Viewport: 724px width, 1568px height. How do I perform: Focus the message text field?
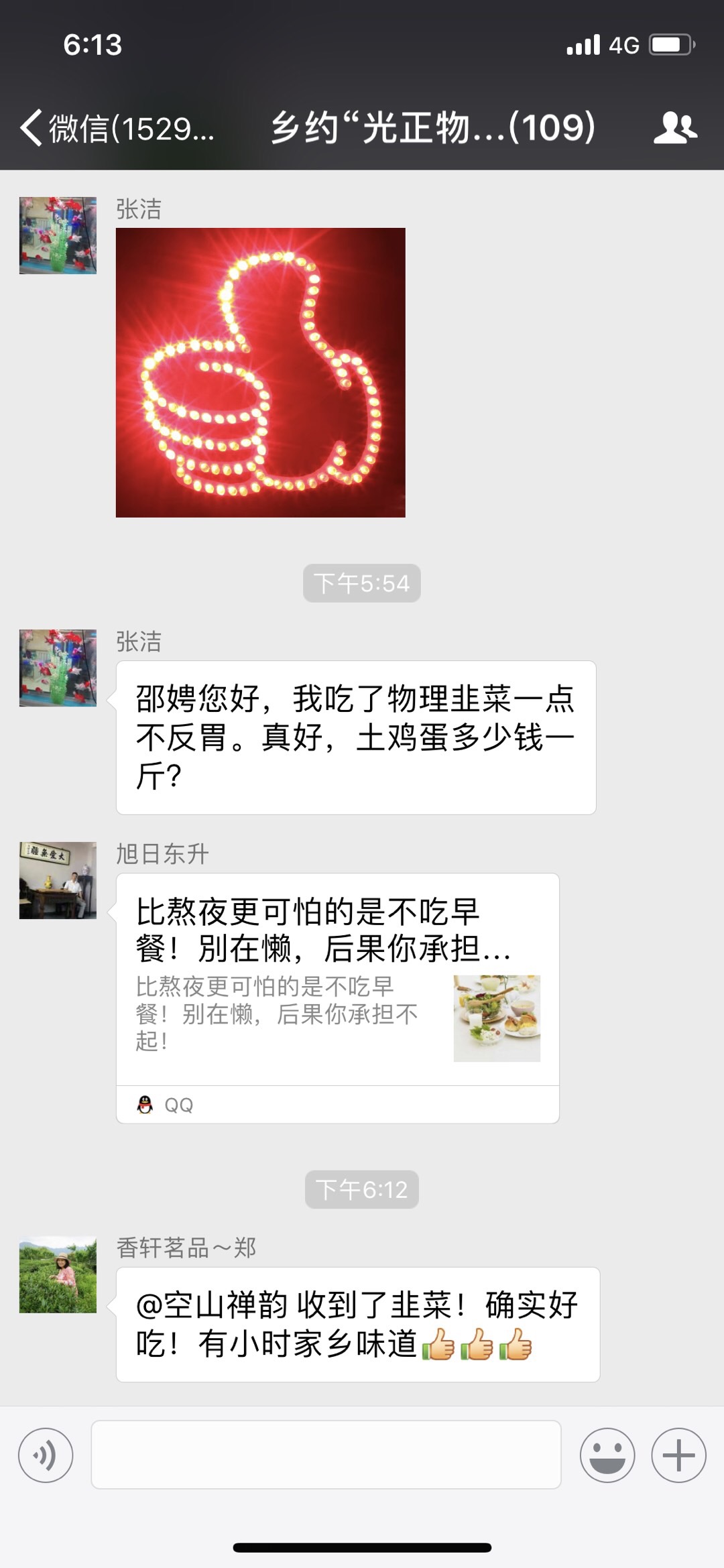(x=326, y=1455)
